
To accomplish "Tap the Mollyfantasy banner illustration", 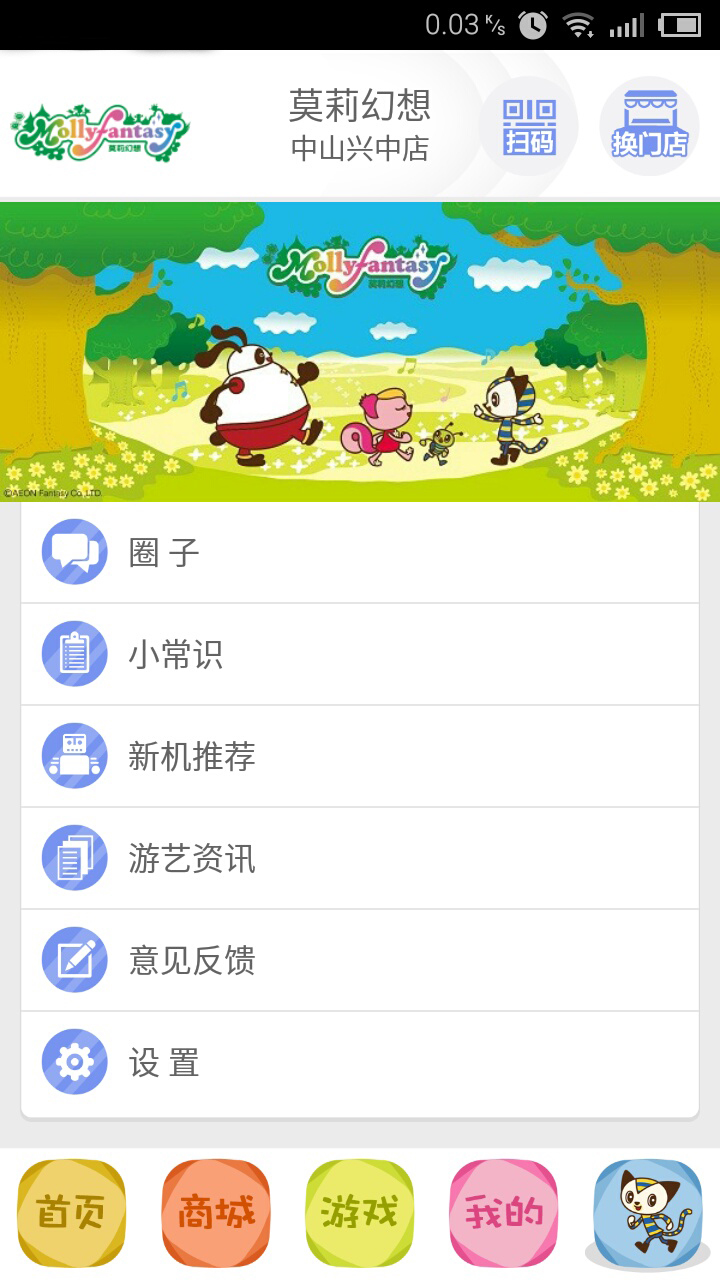I will [360, 350].
